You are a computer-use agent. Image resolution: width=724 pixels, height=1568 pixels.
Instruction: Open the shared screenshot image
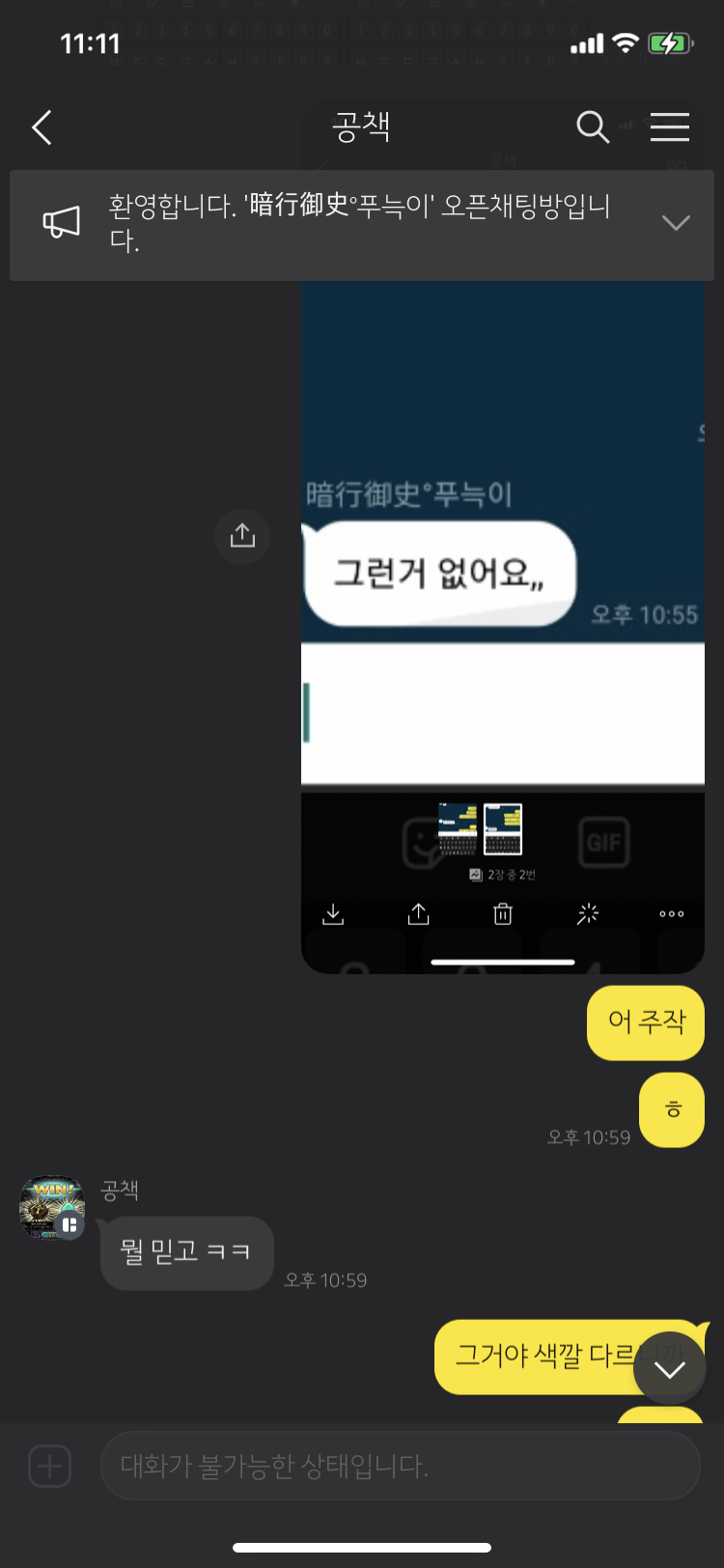point(502,628)
